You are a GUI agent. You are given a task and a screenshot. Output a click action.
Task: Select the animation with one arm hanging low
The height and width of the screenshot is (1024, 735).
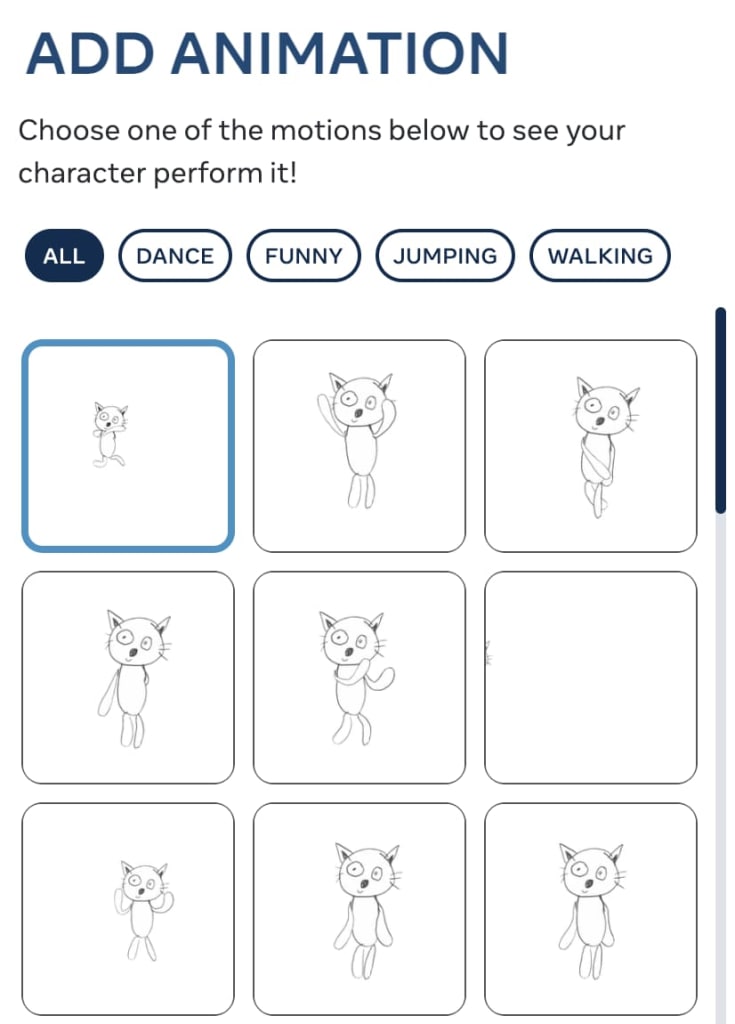coord(128,678)
